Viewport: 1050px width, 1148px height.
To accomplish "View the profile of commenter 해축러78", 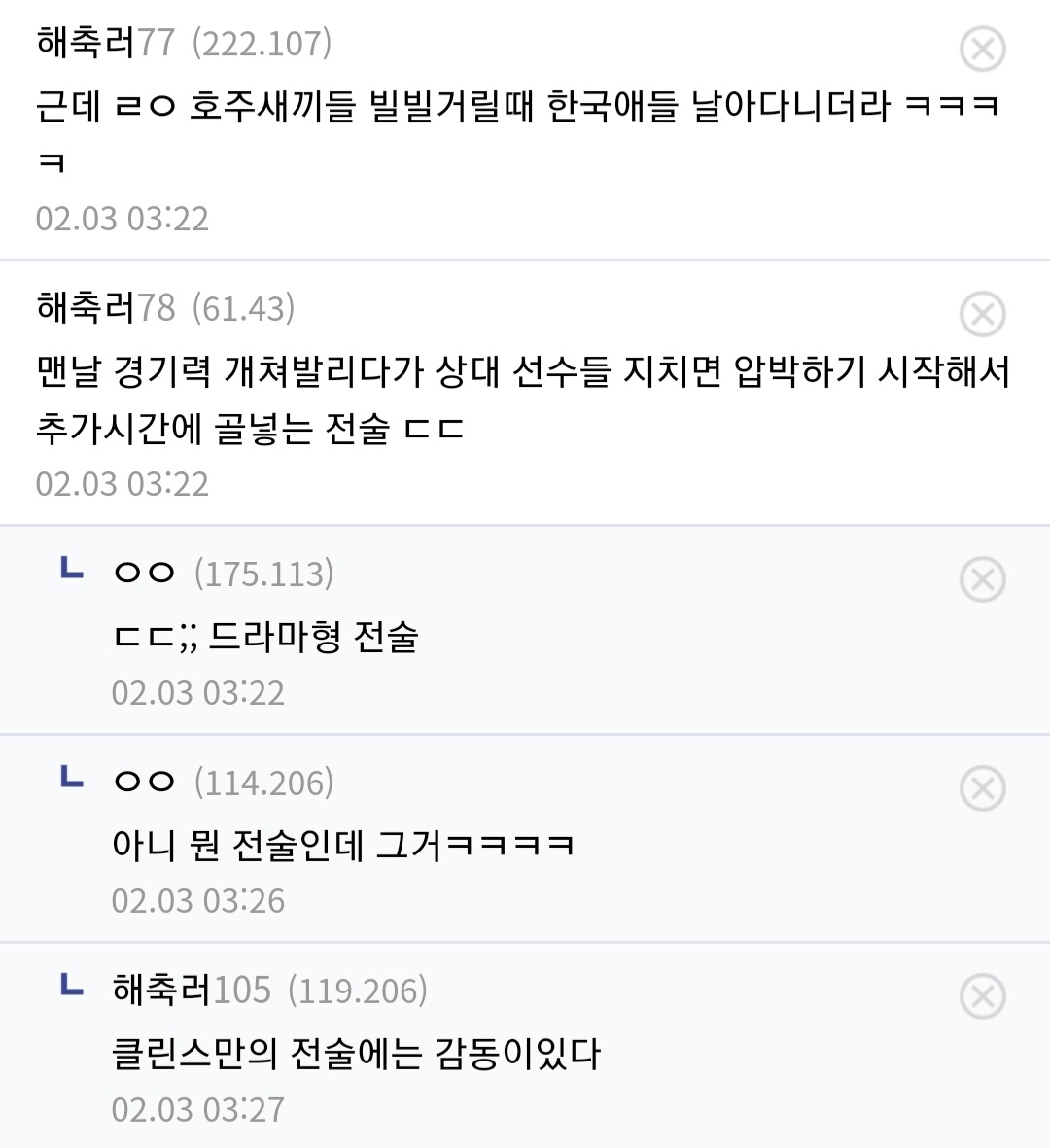I will coord(105,308).
